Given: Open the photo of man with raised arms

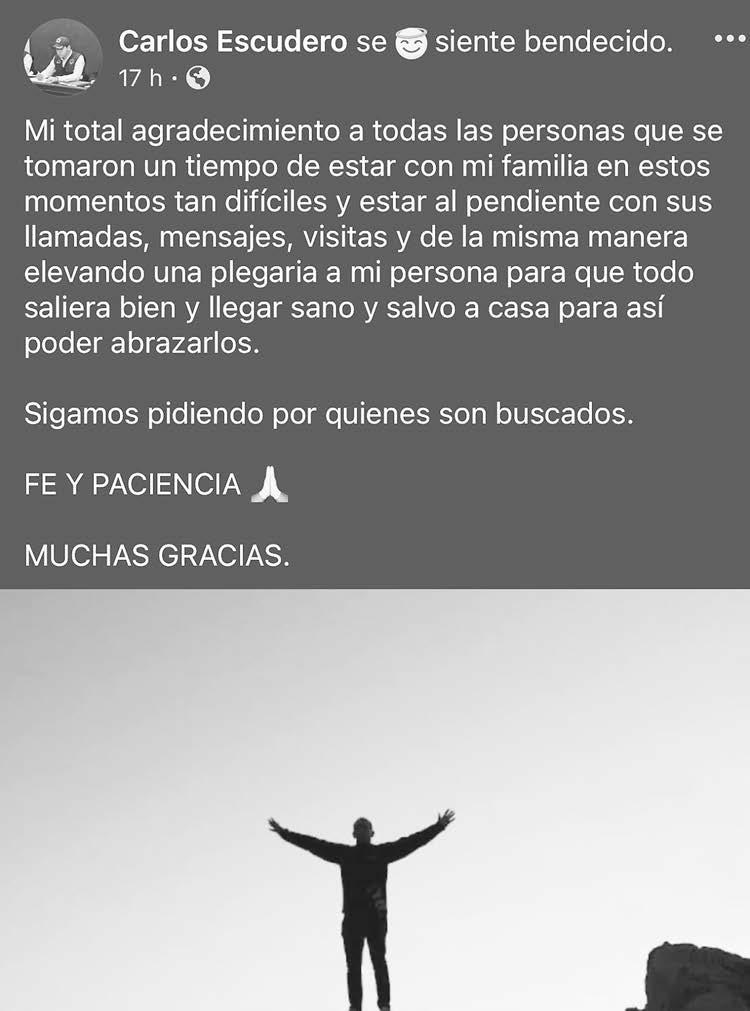Looking at the screenshot, I should 375,800.
